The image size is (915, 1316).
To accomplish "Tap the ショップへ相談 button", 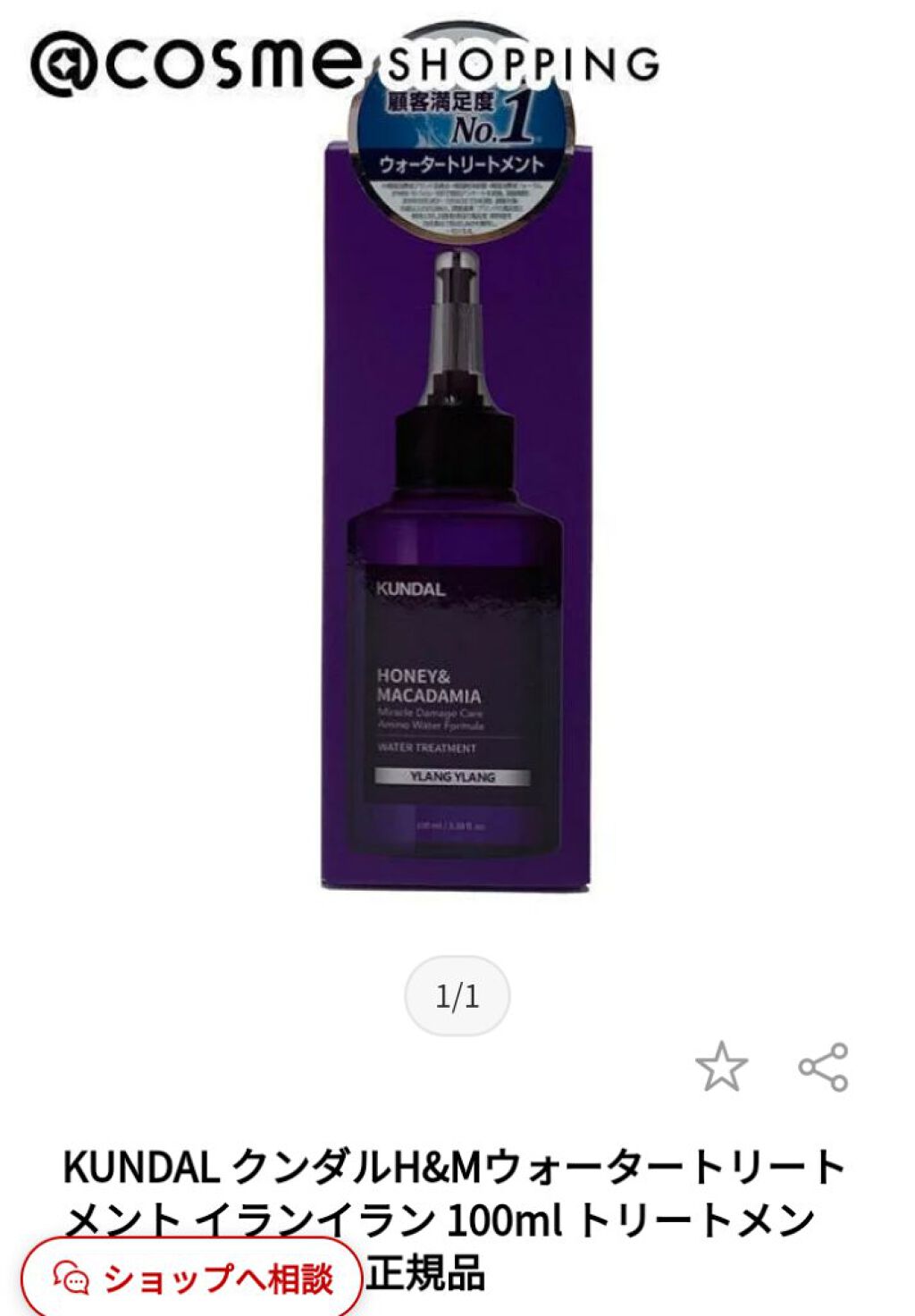I will coord(192,1278).
